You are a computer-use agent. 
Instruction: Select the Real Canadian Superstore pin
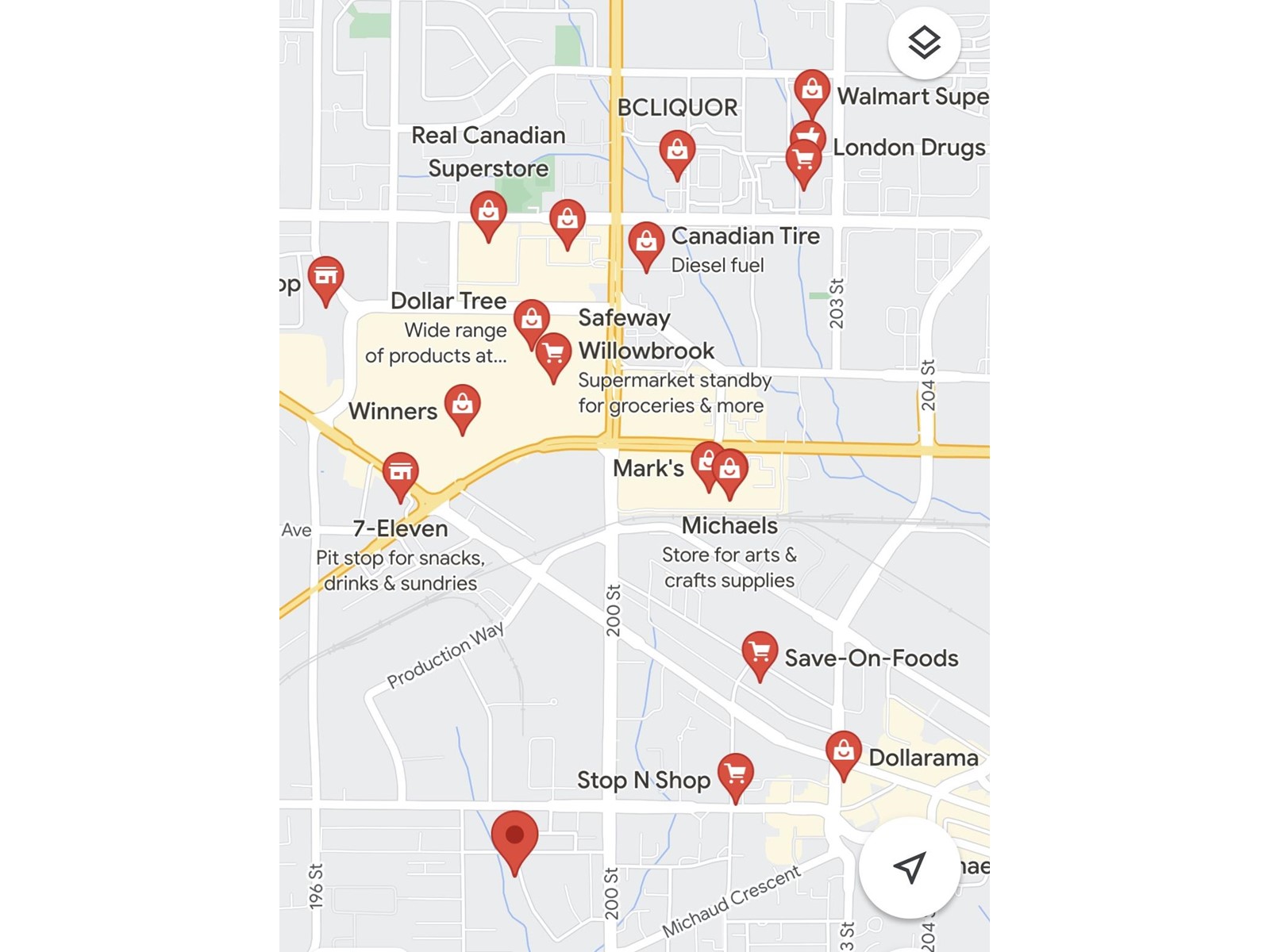pos(488,212)
